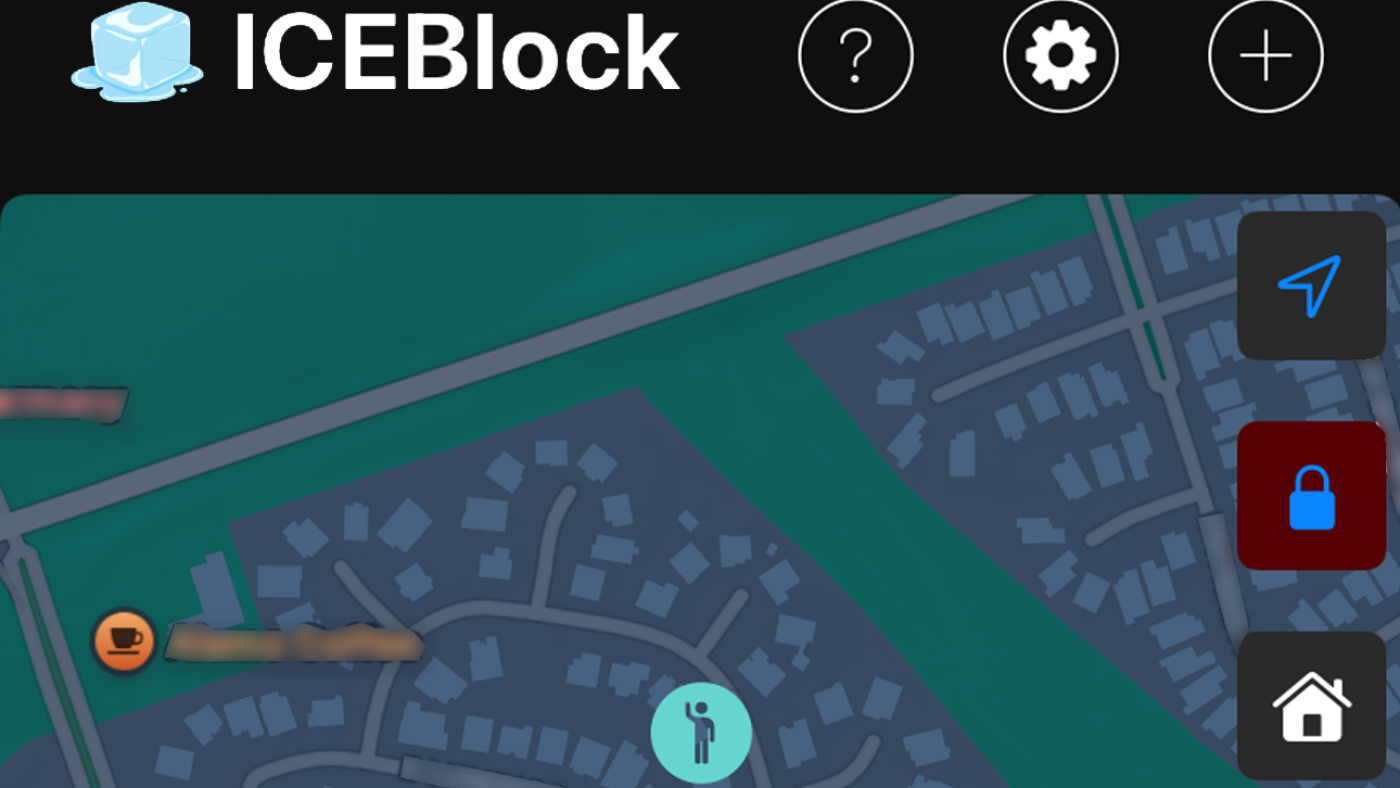Go to home location on map
Image resolution: width=1400 pixels, height=788 pixels.
[1311, 706]
